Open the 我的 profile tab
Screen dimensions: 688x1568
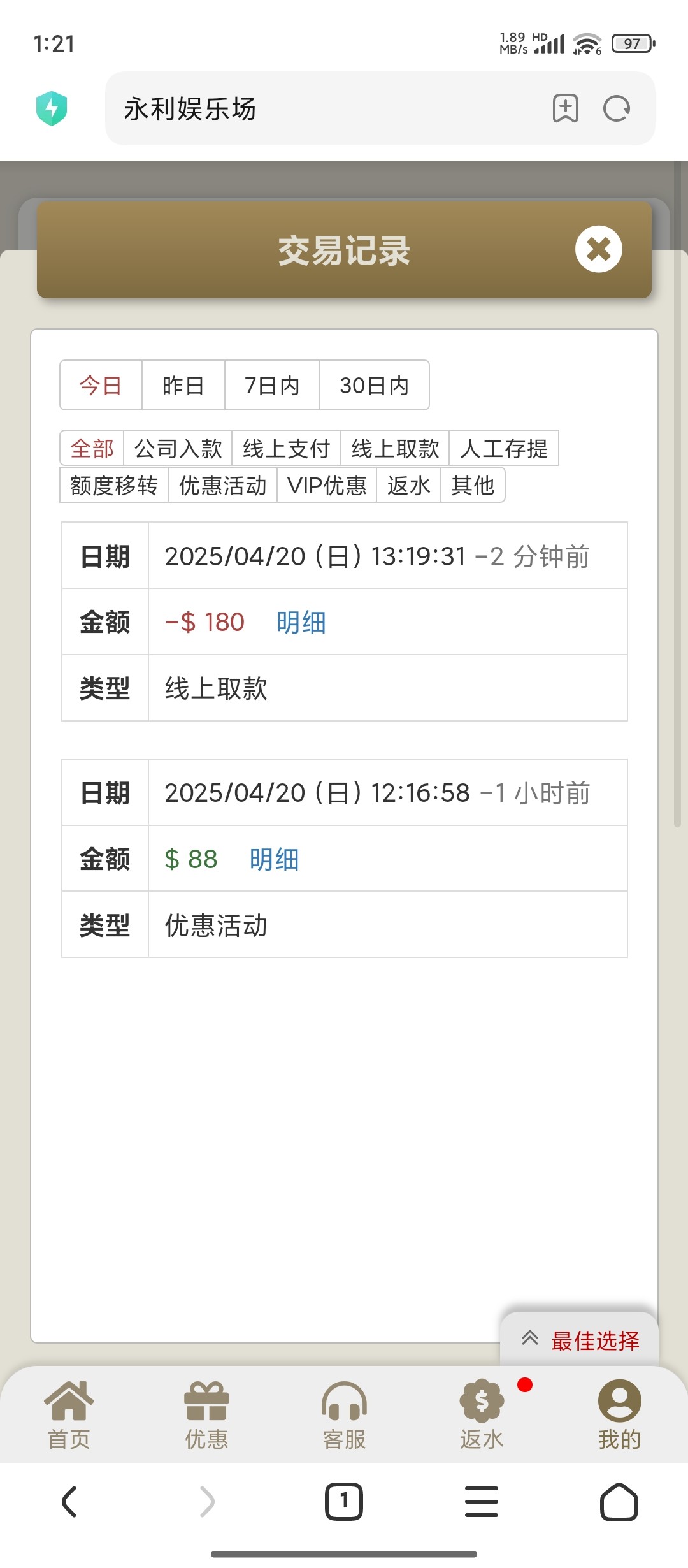tap(619, 1415)
